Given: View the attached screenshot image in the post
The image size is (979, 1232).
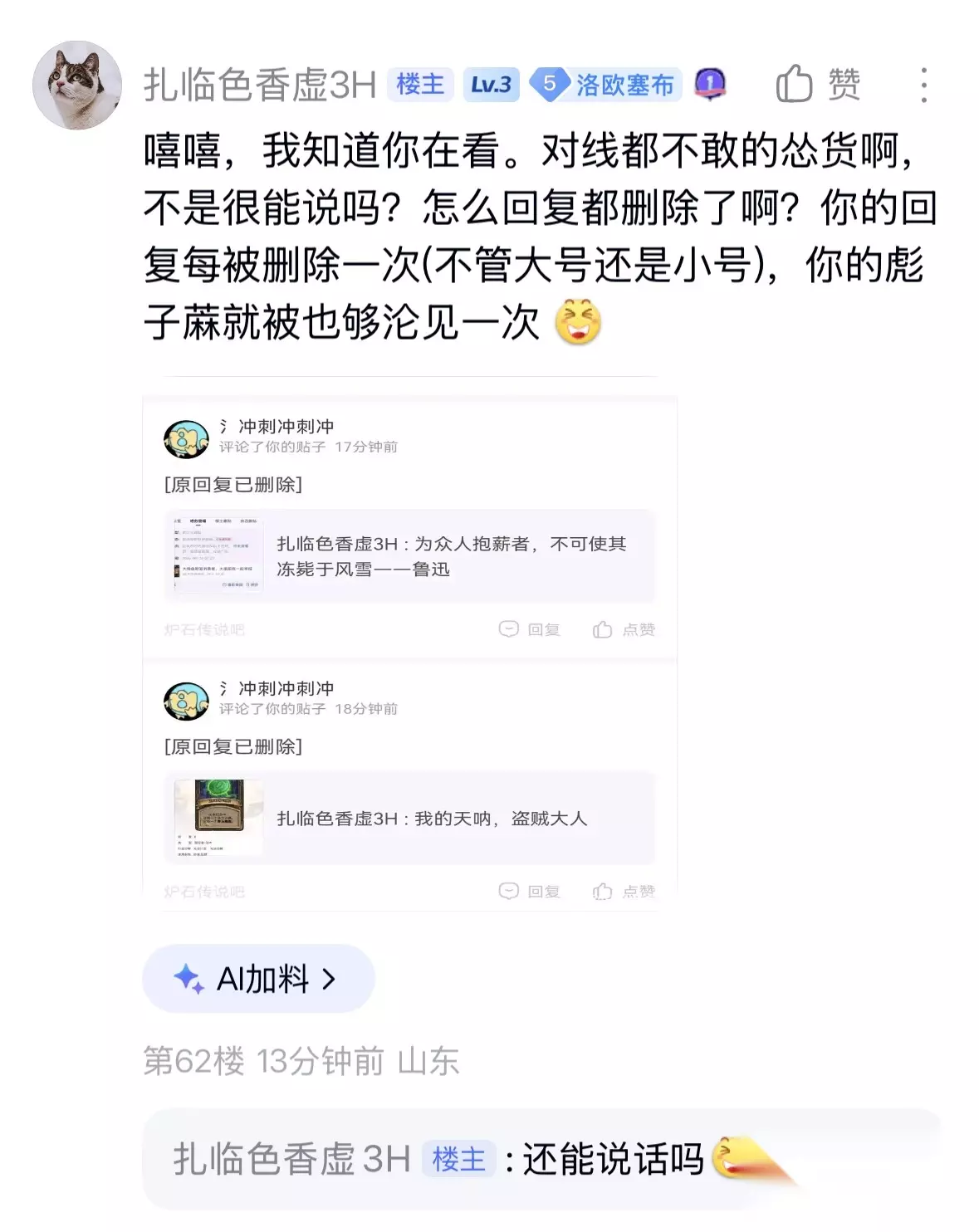Looking at the screenshot, I should coord(410,643).
